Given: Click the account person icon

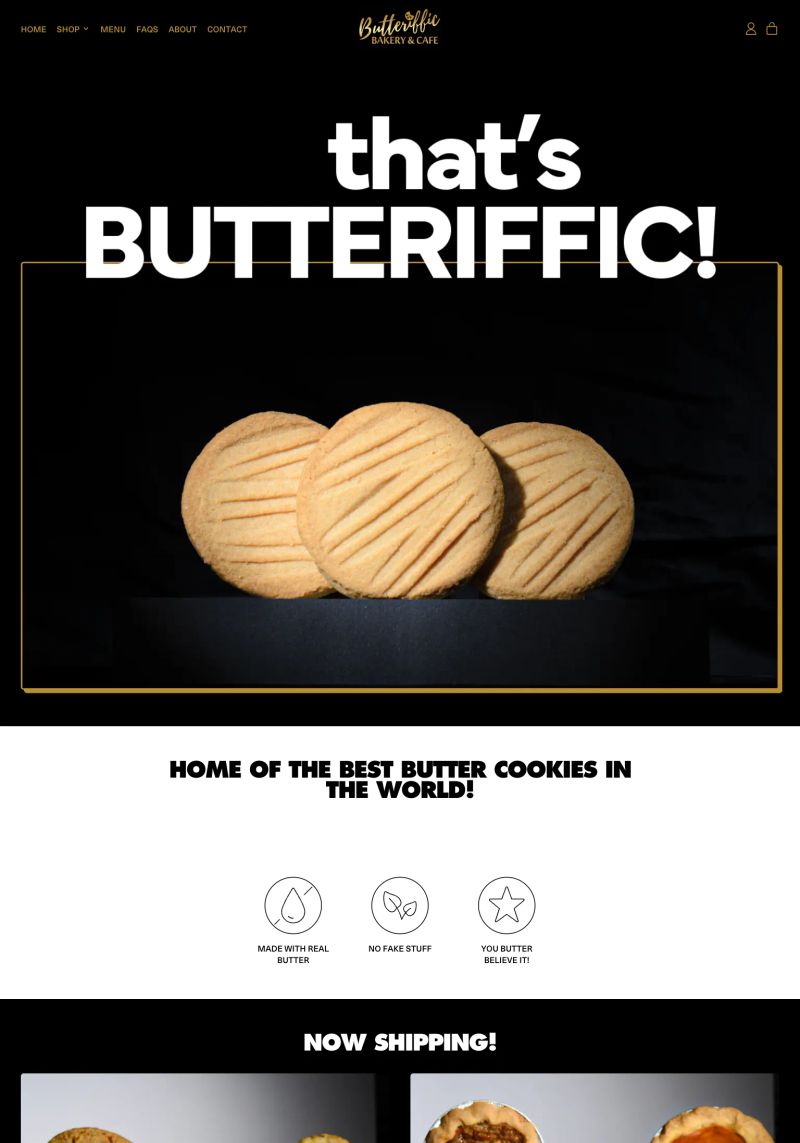Looking at the screenshot, I should [x=751, y=29].
